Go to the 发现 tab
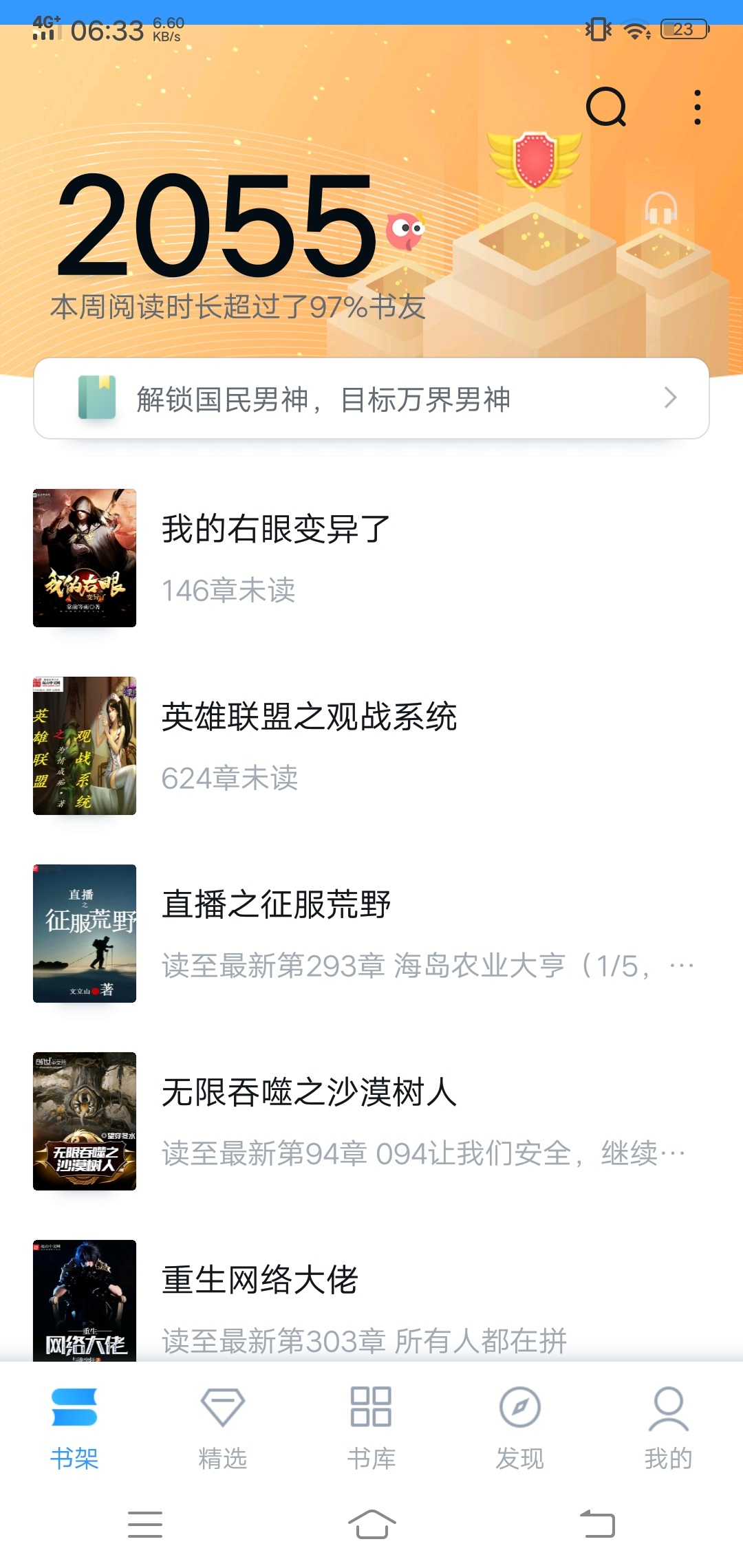This screenshot has height=1568, width=743. [x=519, y=1427]
